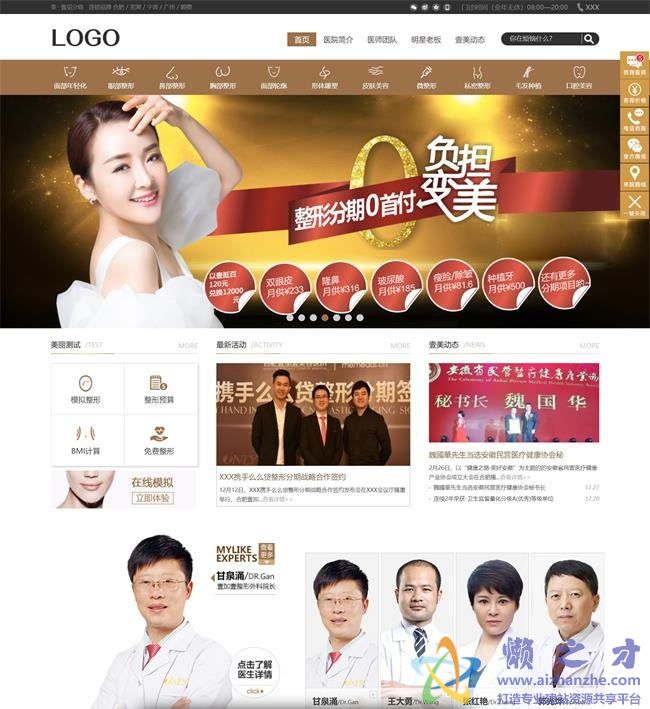This screenshot has width=650, height=709.
Task: View MORE under 壹美动态 news
Action: coord(589,346)
